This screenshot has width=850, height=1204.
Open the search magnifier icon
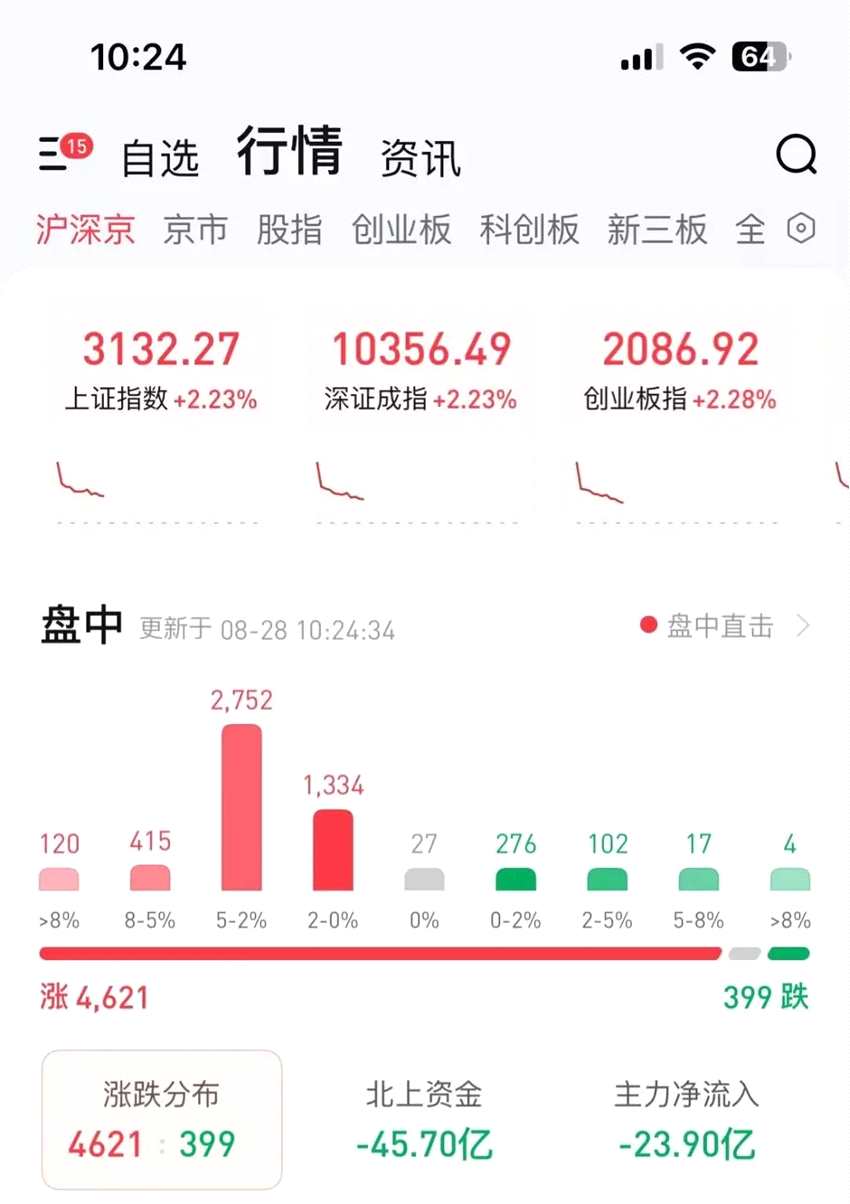point(796,155)
